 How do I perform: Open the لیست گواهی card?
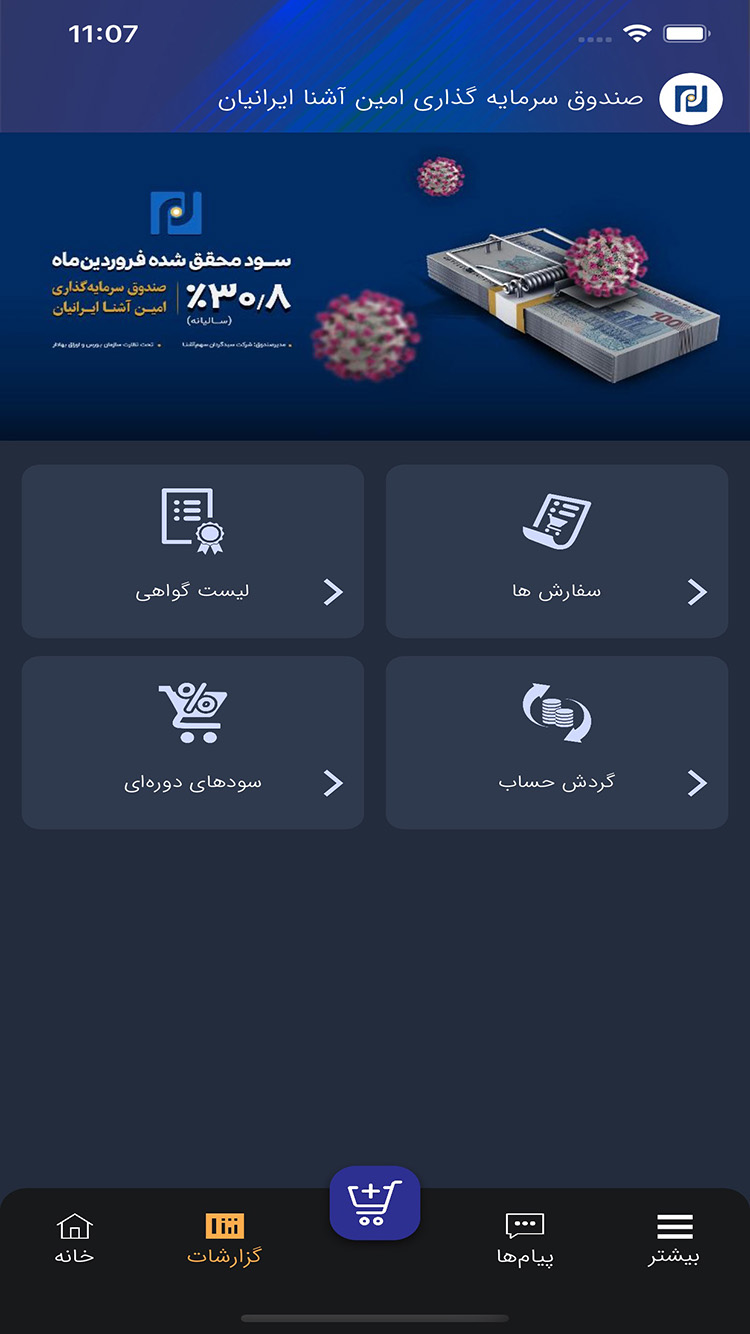[193, 551]
